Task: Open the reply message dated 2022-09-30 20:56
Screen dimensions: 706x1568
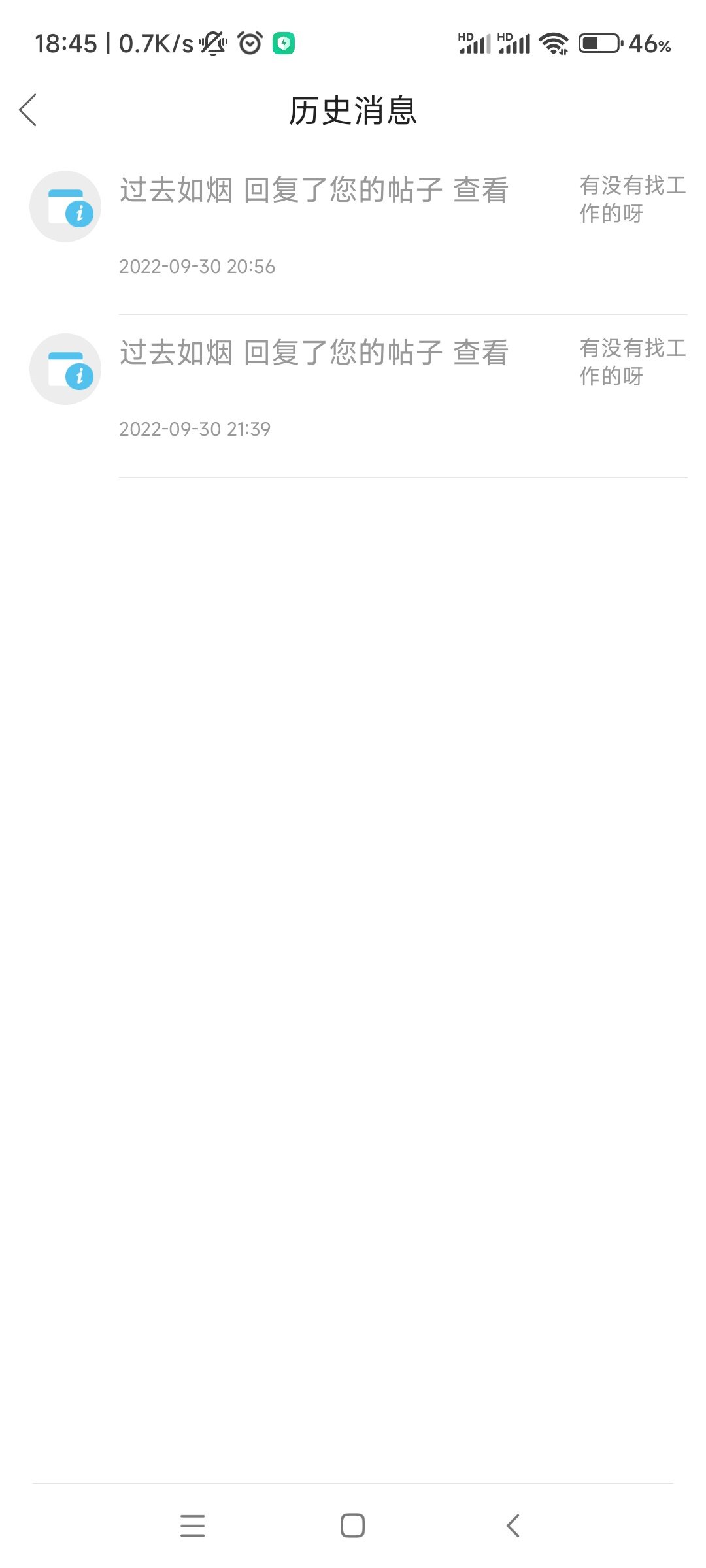Action: [353, 233]
